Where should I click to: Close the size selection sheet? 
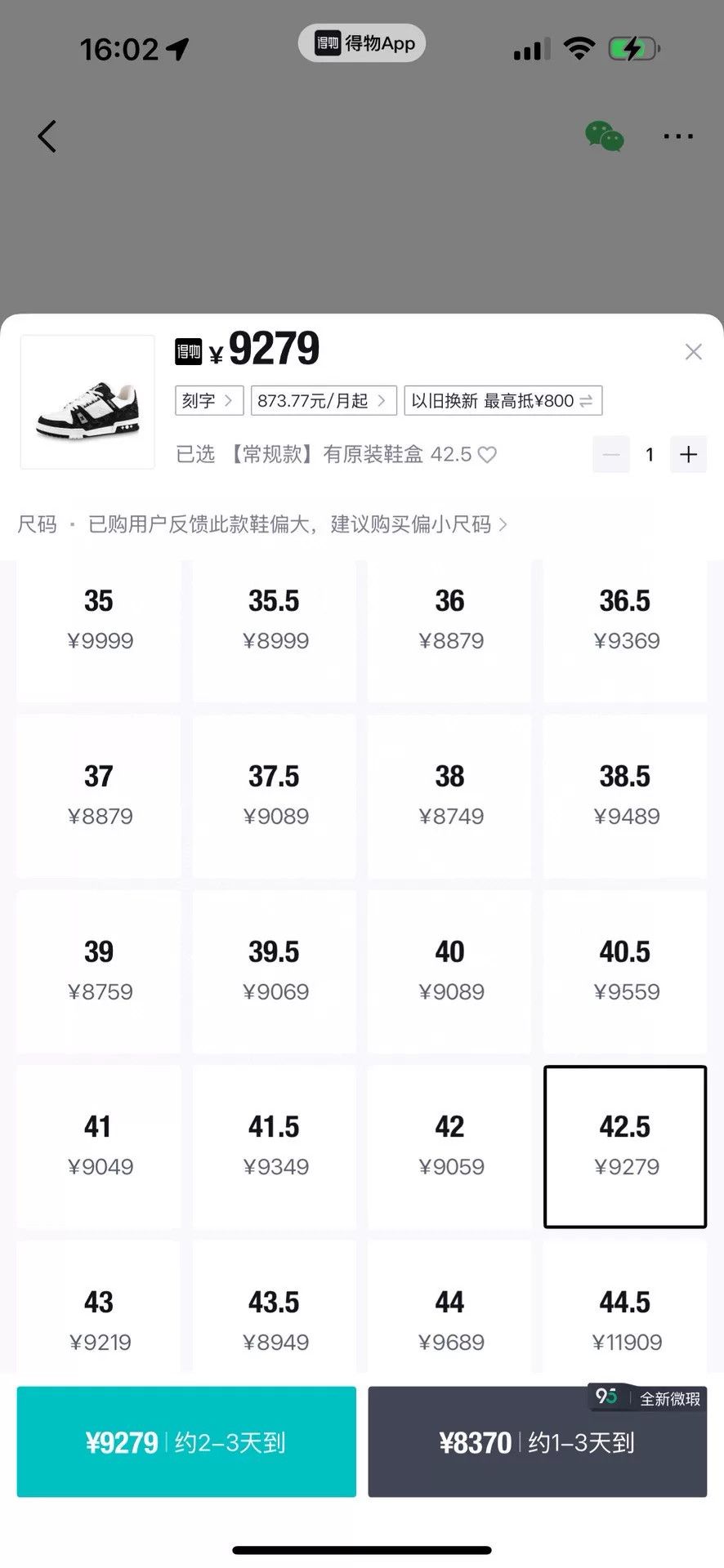pos(693,352)
